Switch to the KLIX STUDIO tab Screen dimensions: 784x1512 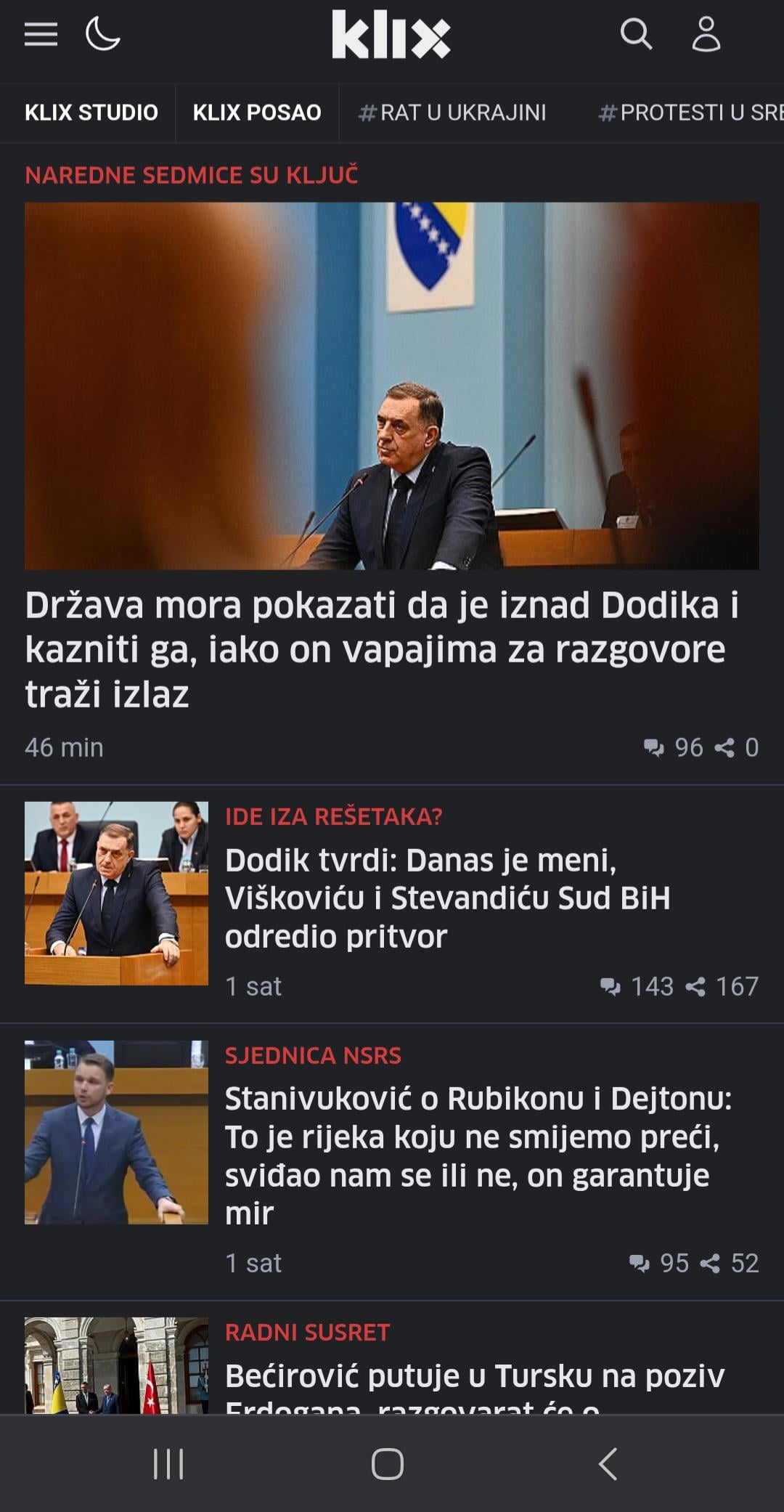(91, 113)
